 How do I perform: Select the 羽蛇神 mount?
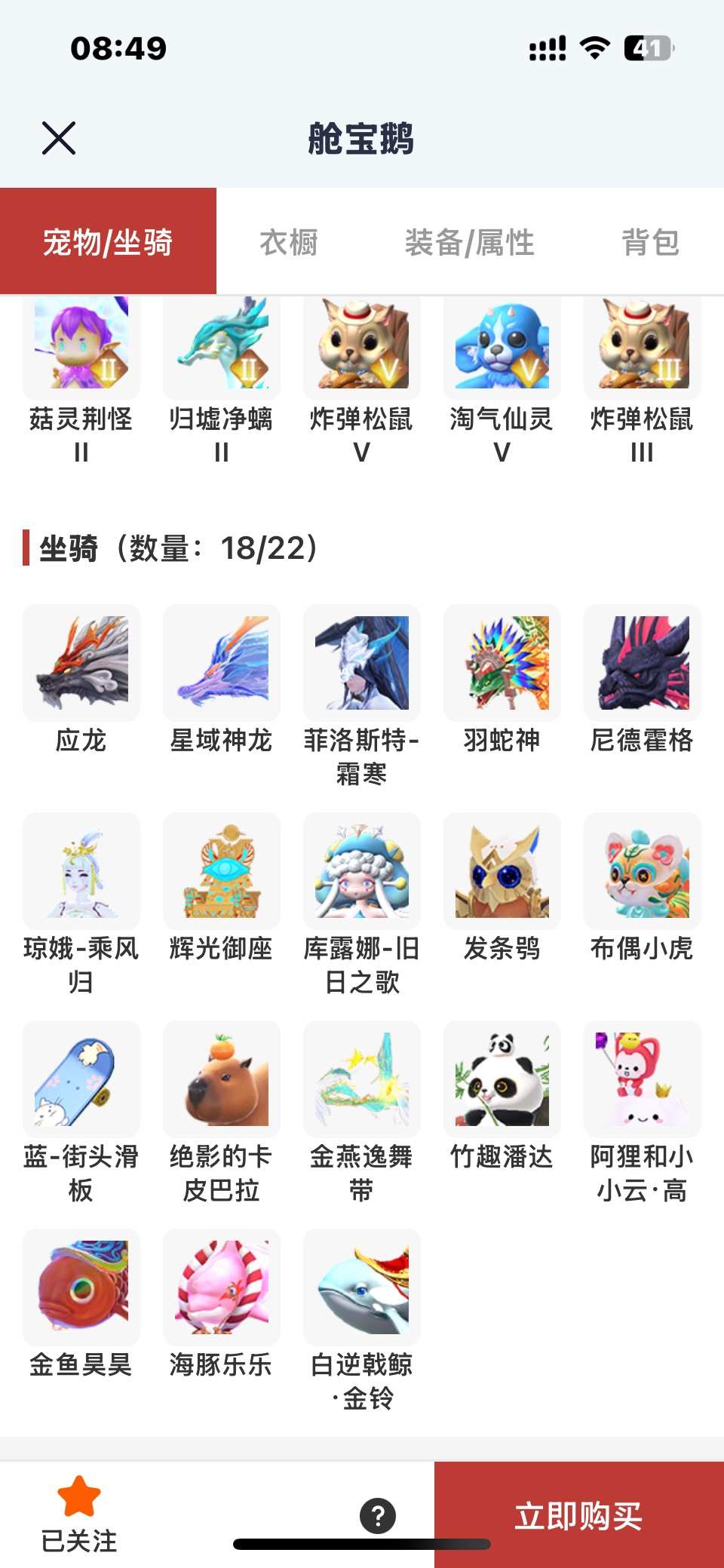point(502,663)
